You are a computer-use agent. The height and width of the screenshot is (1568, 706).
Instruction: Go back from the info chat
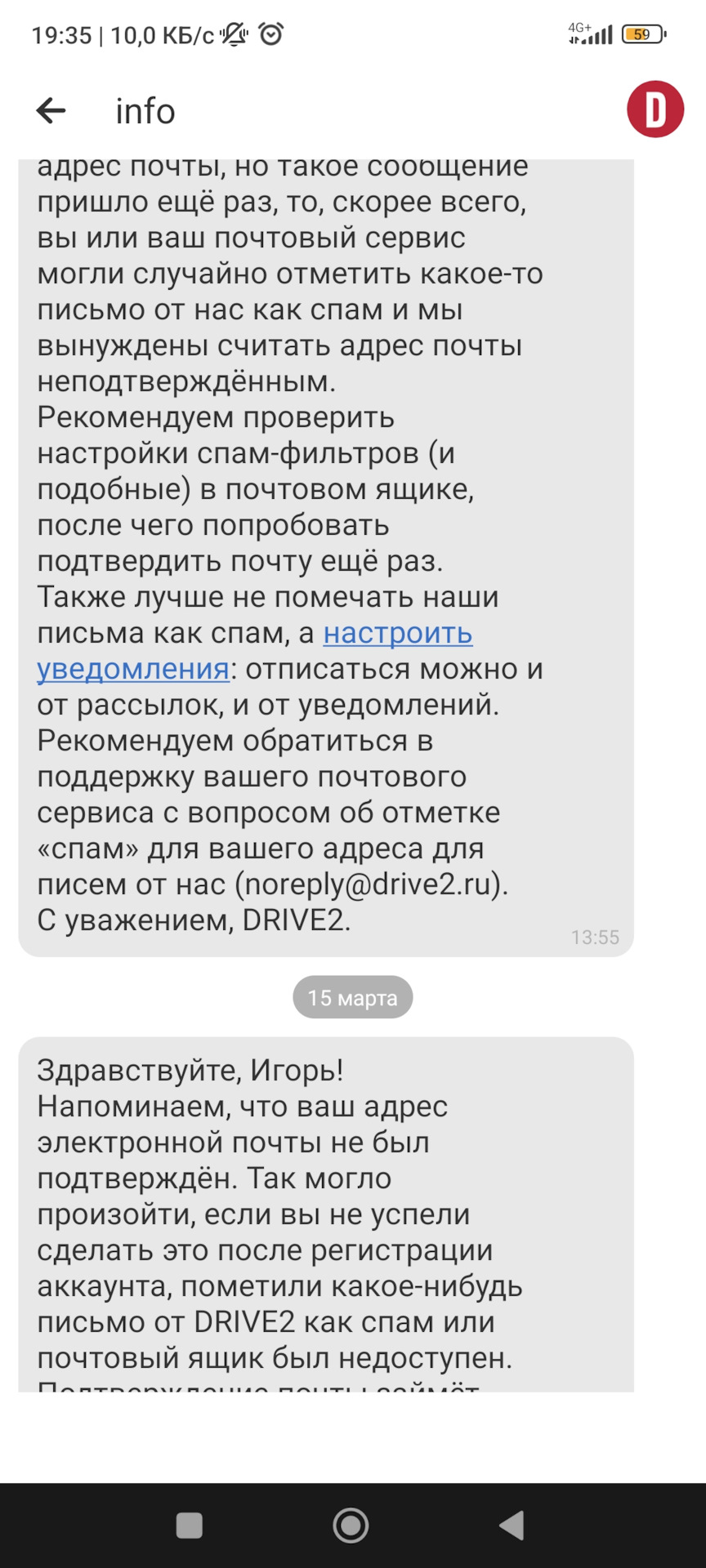(51, 110)
